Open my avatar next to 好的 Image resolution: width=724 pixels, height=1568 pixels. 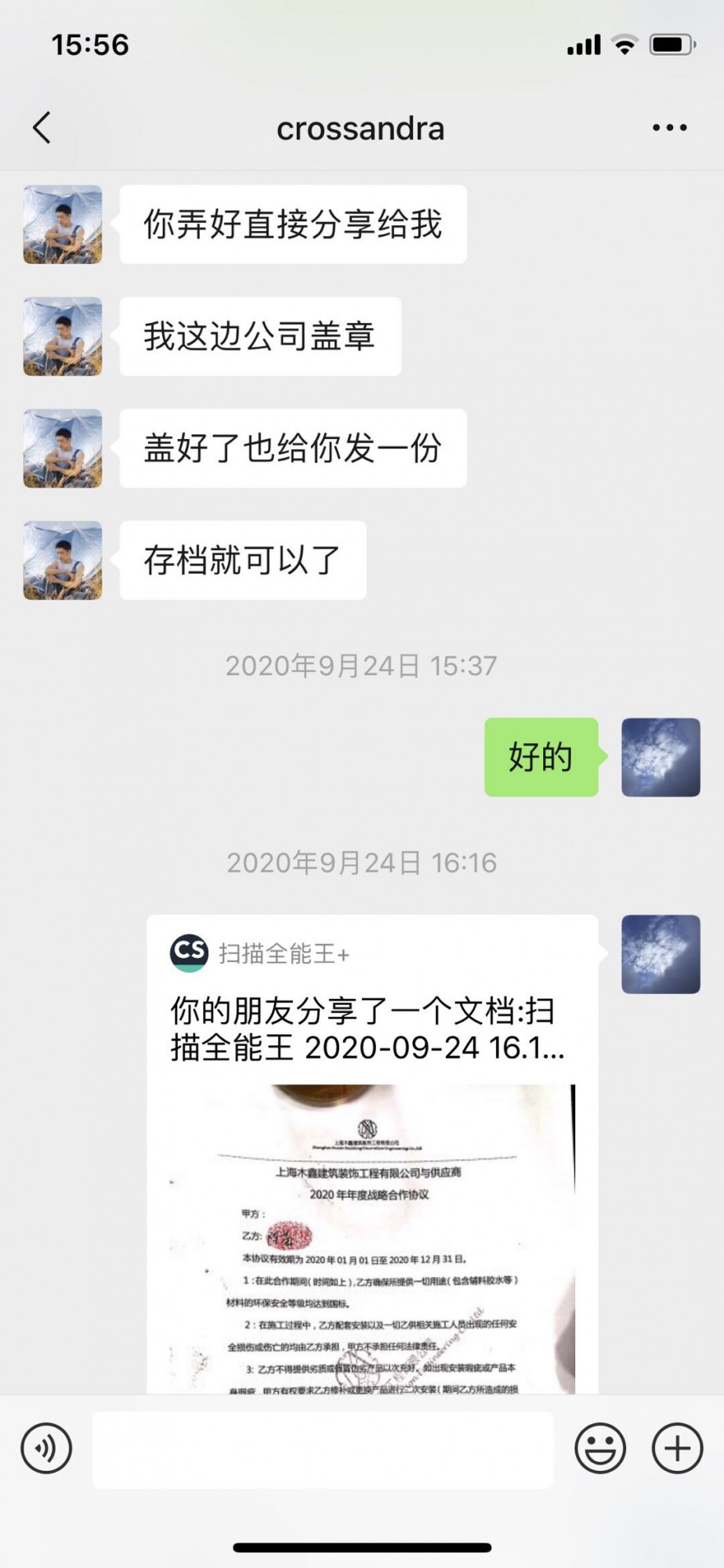point(661,757)
